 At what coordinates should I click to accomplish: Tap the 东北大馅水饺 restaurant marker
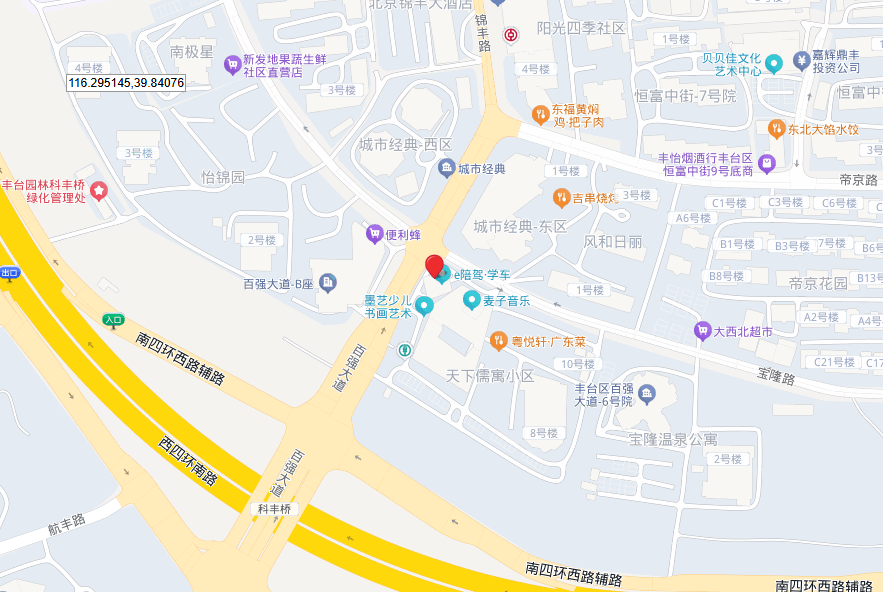pyautogui.click(x=776, y=128)
